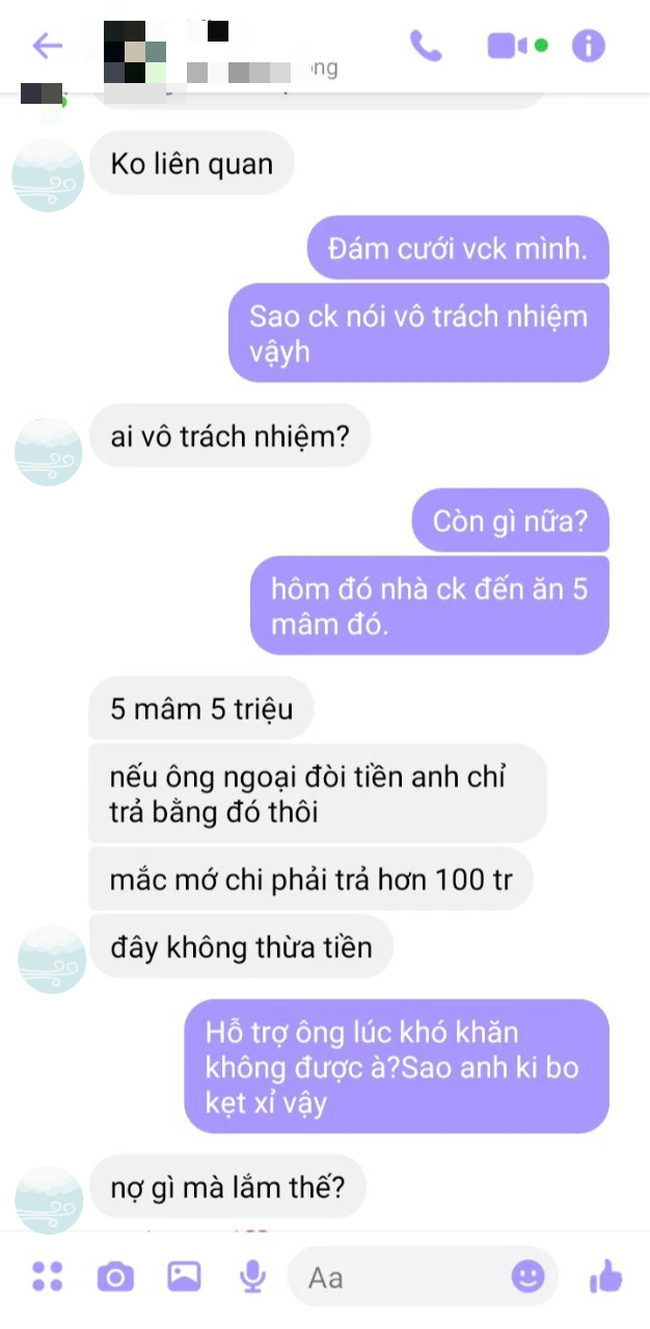Open more actions grid icon
The height and width of the screenshot is (1329, 650).
[47, 1276]
